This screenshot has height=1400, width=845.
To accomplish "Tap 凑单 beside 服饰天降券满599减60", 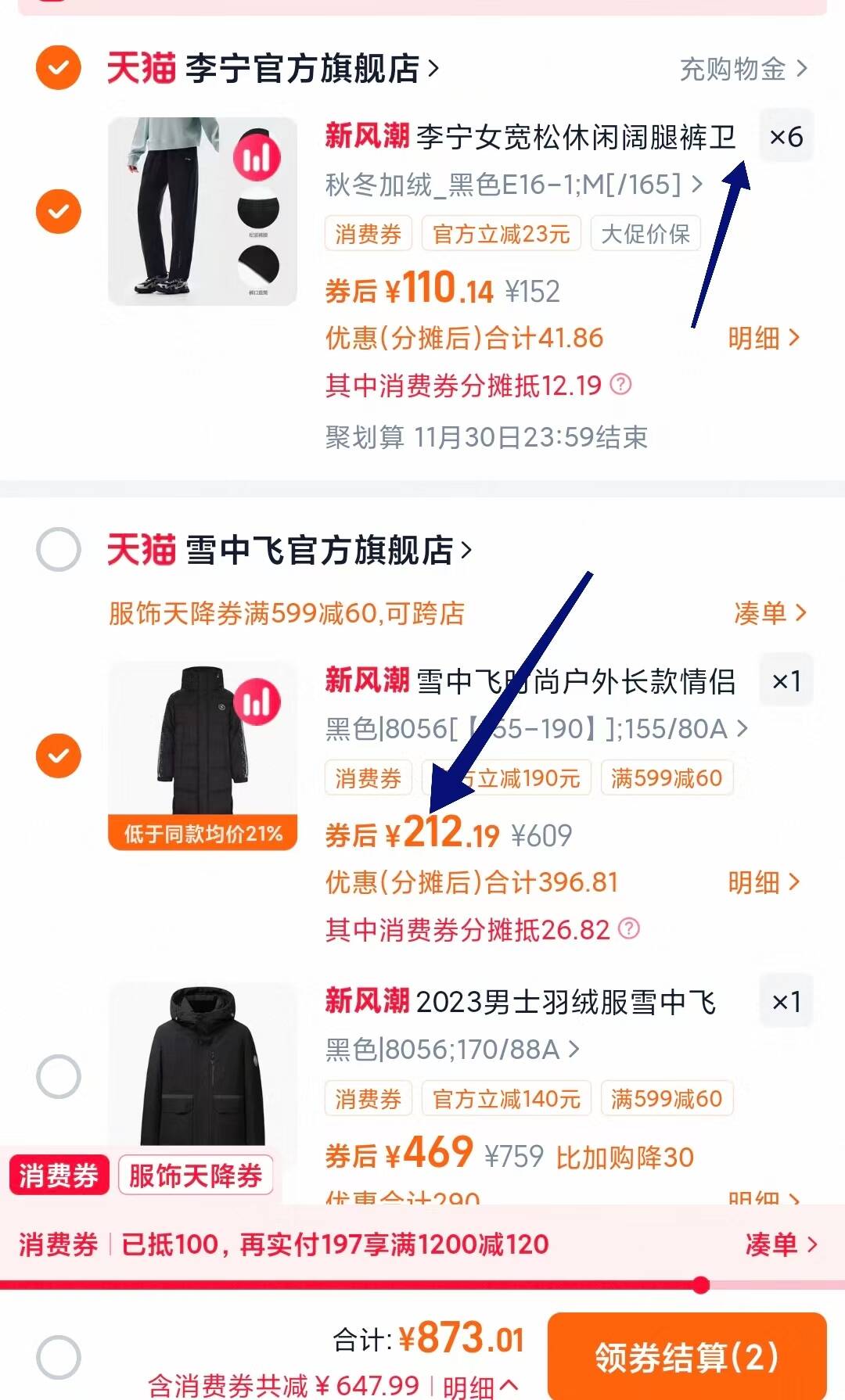I will click(769, 612).
